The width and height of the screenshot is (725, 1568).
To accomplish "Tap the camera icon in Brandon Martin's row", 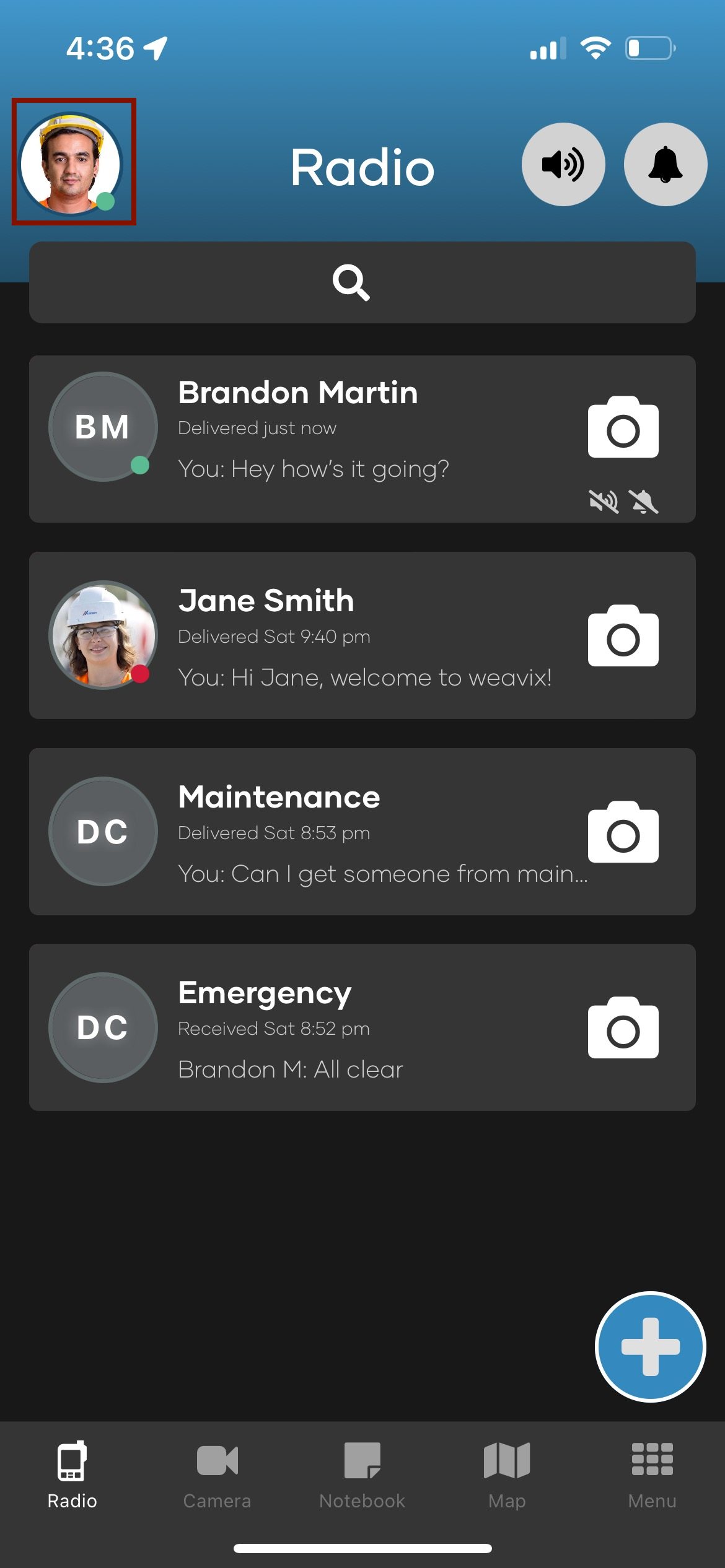I will 623,428.
